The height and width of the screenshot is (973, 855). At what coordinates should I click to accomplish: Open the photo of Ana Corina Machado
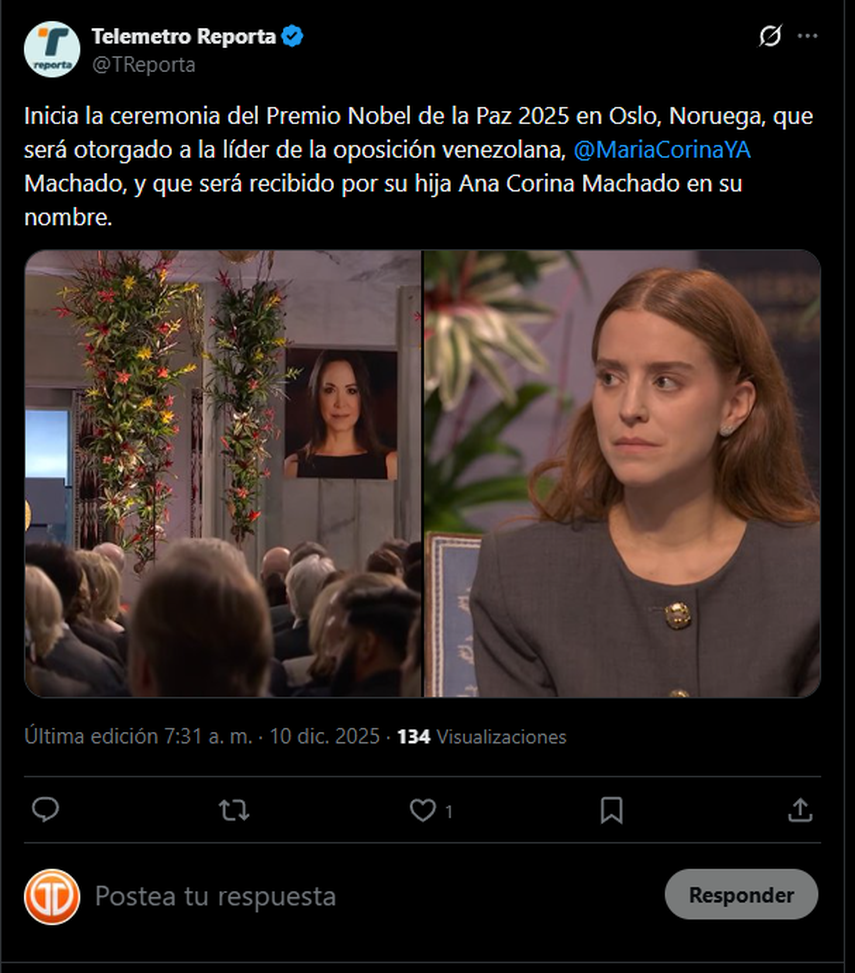(x=621, y=473)
